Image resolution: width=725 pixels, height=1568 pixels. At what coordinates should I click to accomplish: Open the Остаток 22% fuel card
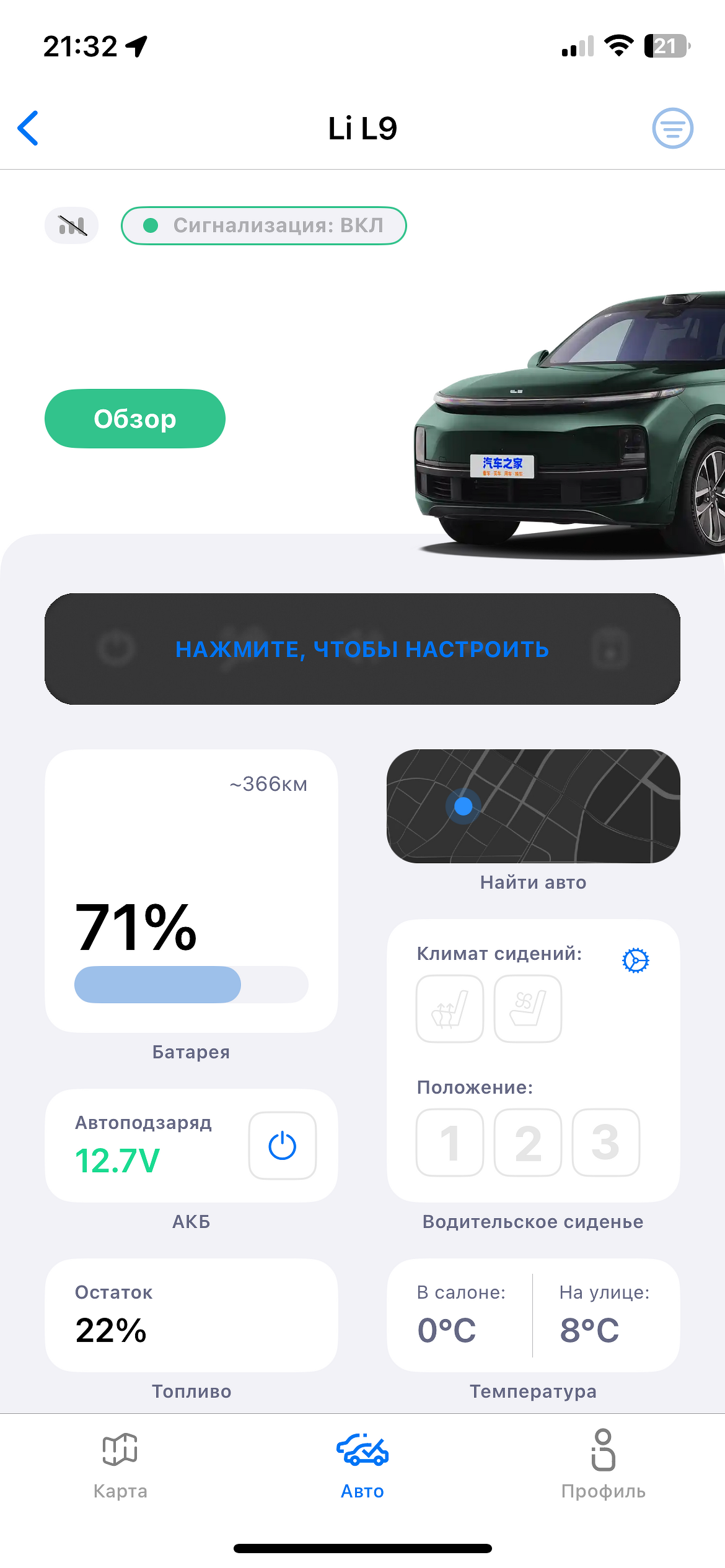click(191, 1315)
